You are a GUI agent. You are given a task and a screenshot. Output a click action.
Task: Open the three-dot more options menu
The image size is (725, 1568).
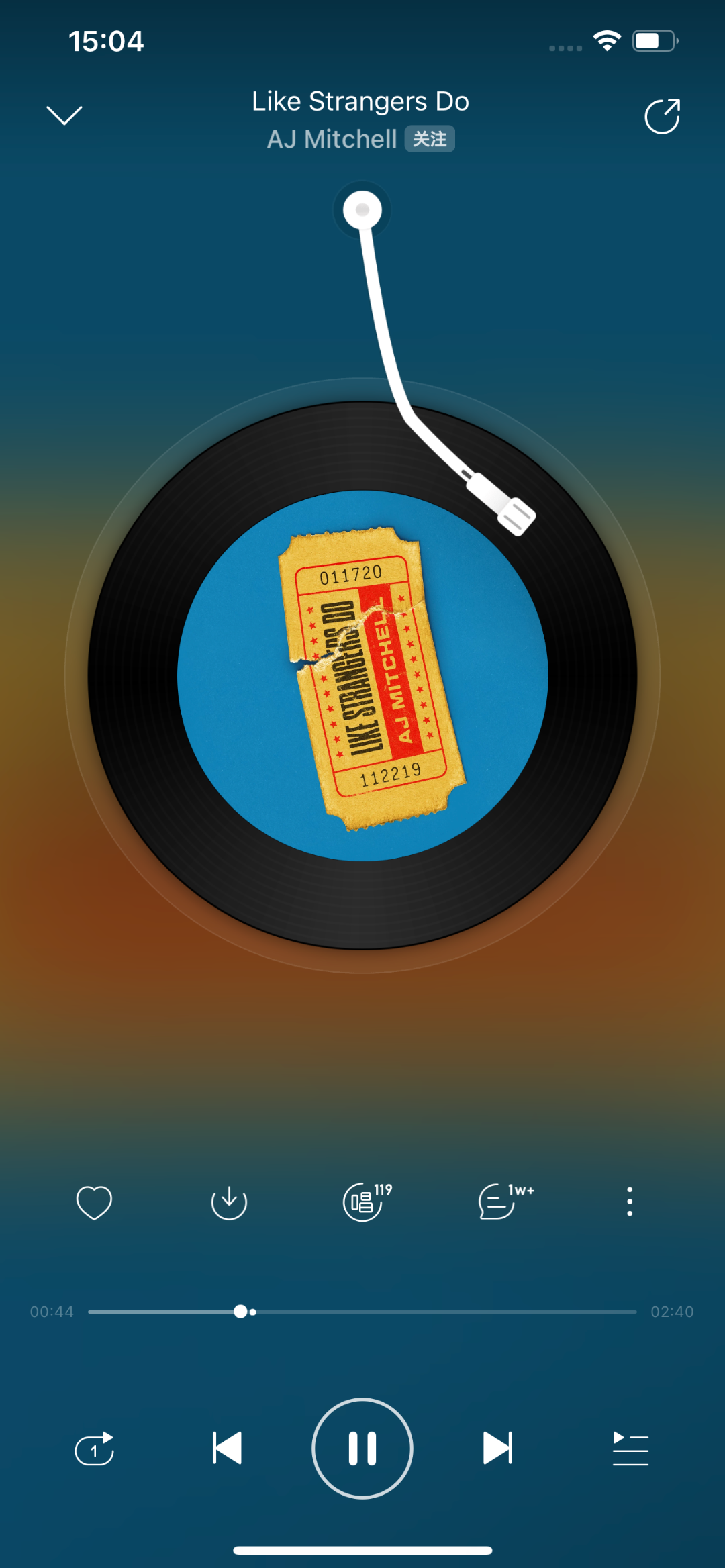(630, 1202)
